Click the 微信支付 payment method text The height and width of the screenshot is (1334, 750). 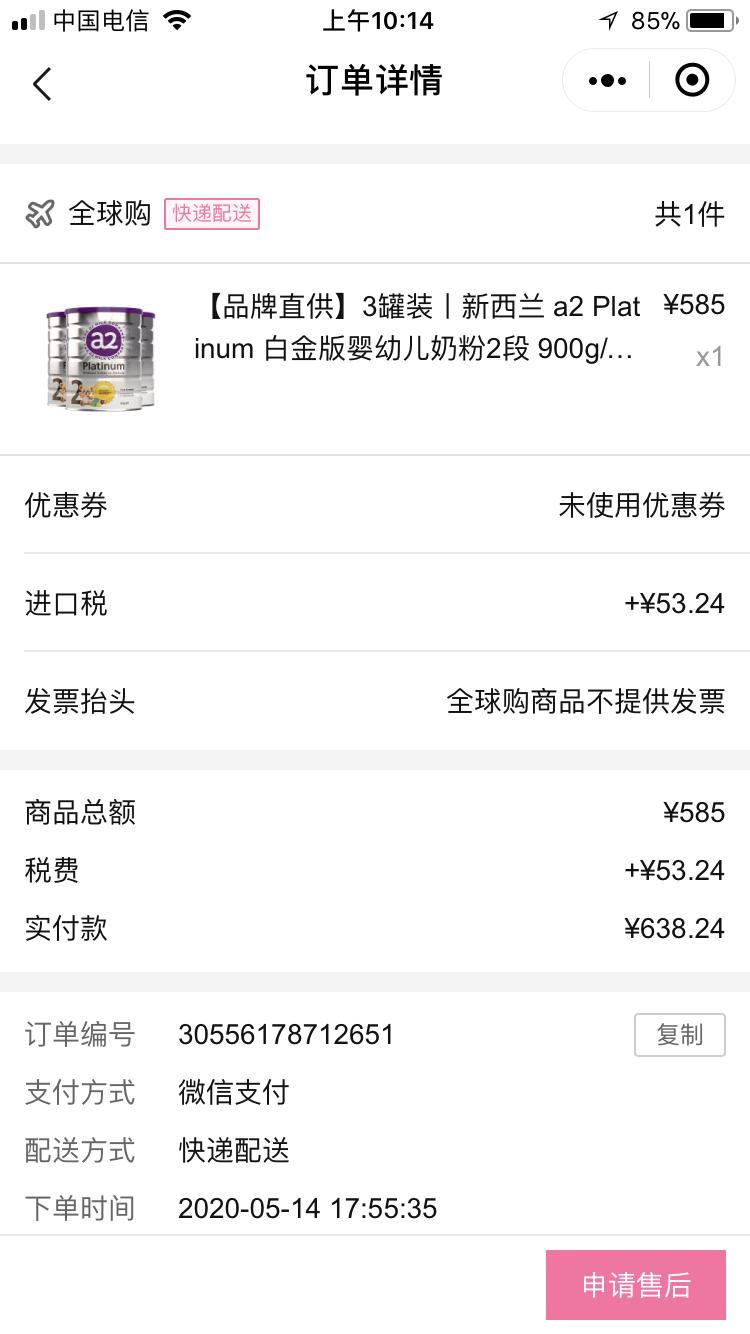pos(232,1093)
